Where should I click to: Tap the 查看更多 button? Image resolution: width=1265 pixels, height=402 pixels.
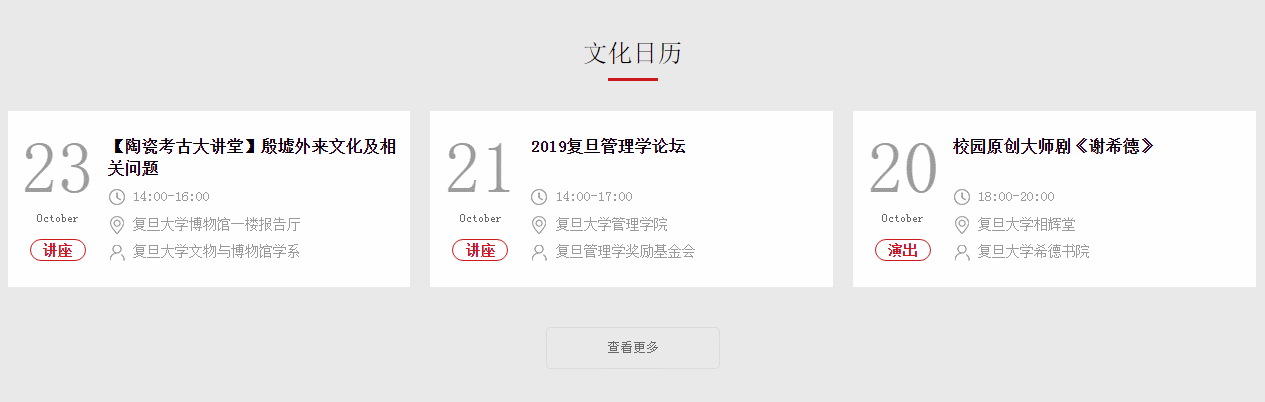pos(632,348)
